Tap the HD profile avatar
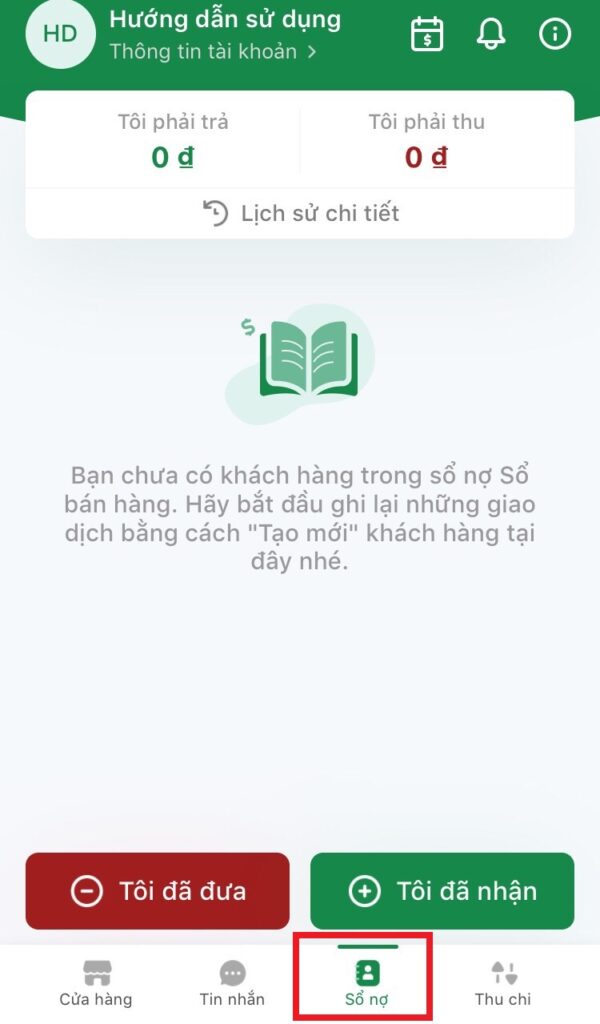 pyautogui.click(x=60, y=34)
